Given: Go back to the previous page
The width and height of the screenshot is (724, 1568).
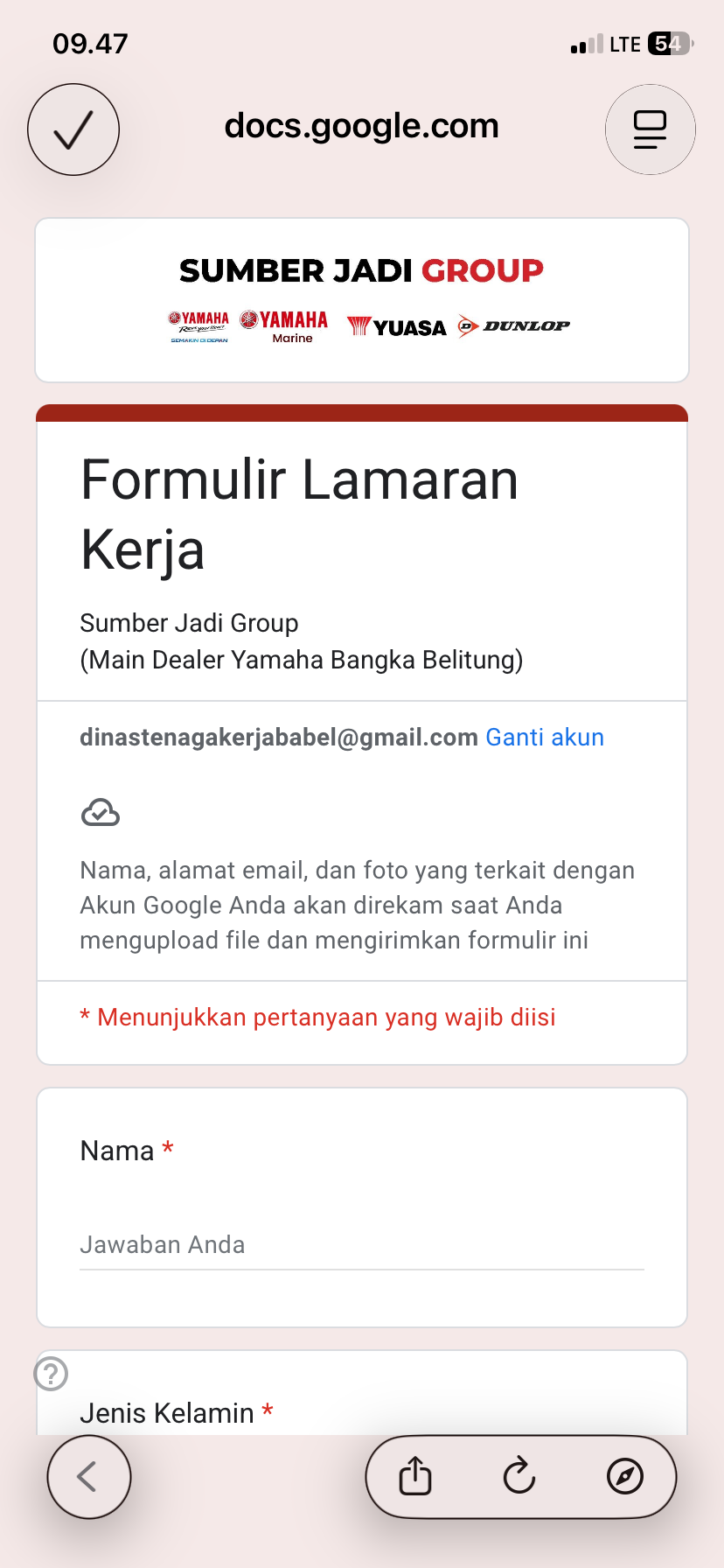Looking at the screenshot, I should (x=88, y=1477).
